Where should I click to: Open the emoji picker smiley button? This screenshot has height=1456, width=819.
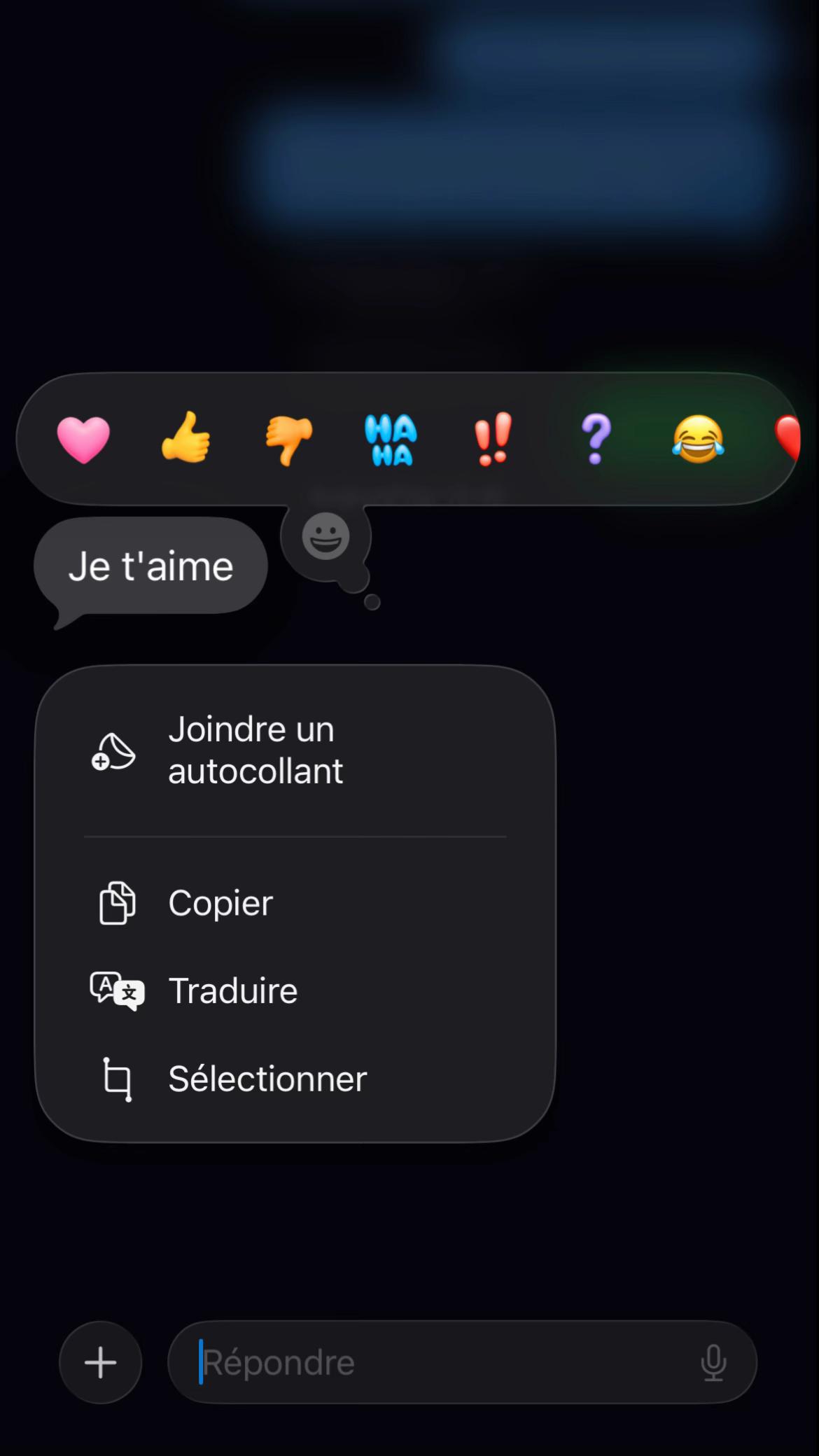[x=325, y=536]
